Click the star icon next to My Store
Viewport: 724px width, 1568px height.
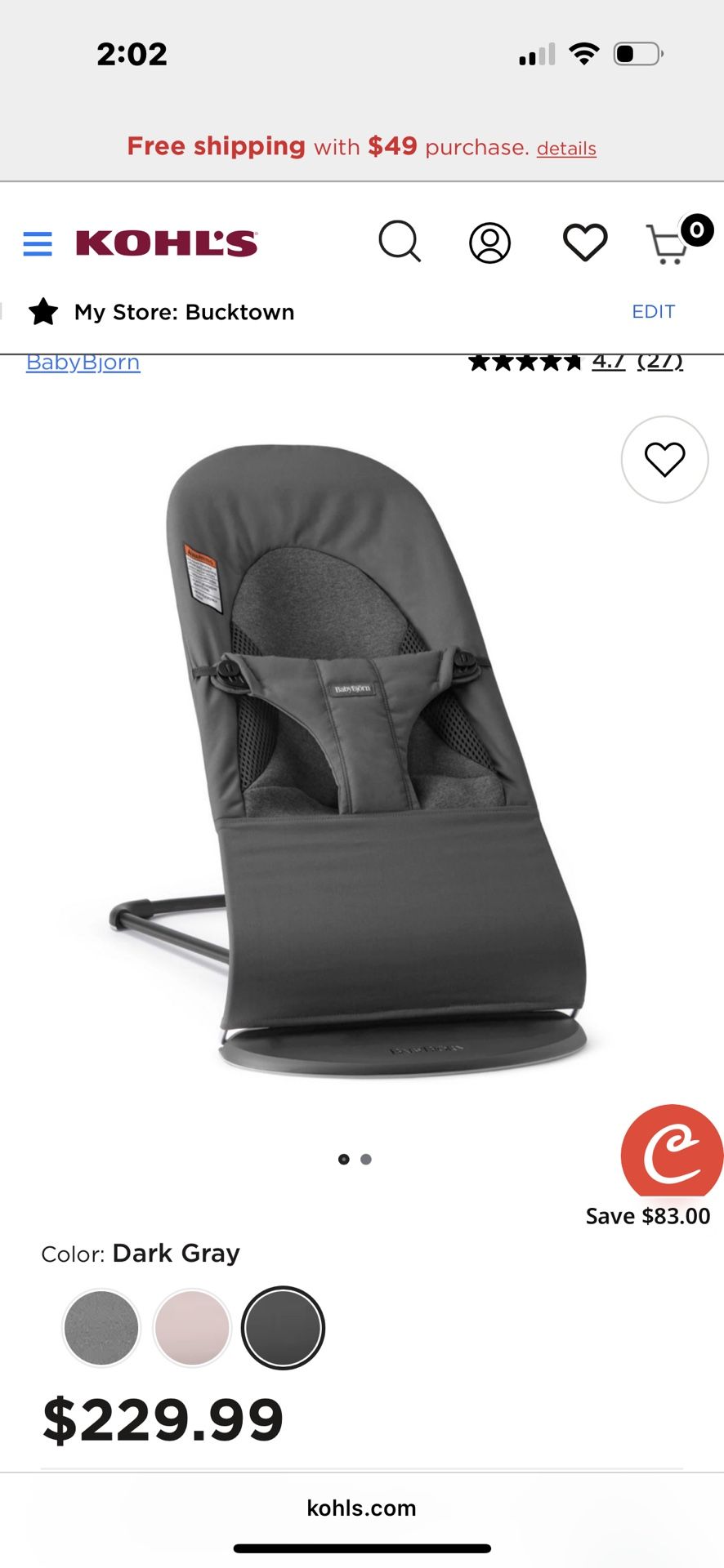coord(43,311)
